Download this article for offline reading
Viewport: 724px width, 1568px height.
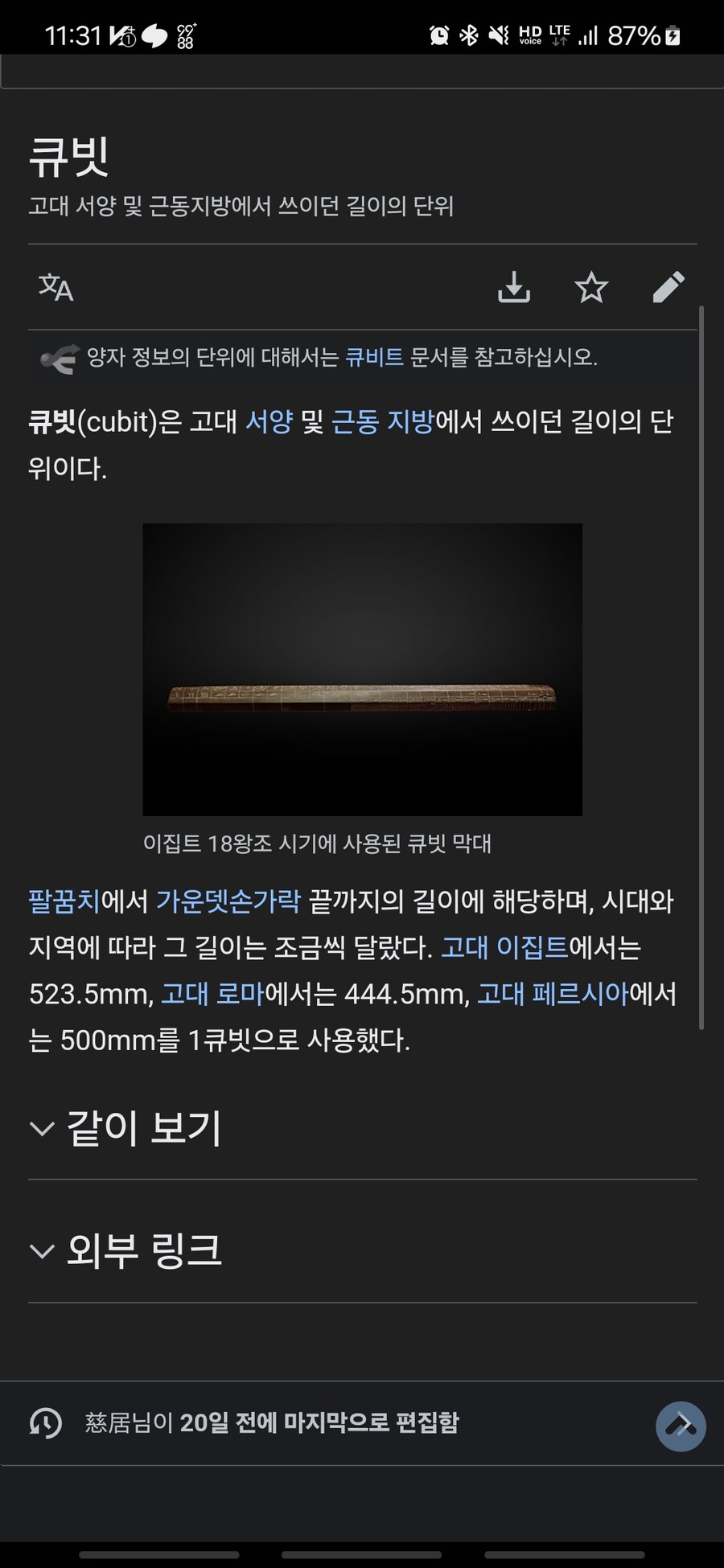pyautogui.click(x=513, y=287)
